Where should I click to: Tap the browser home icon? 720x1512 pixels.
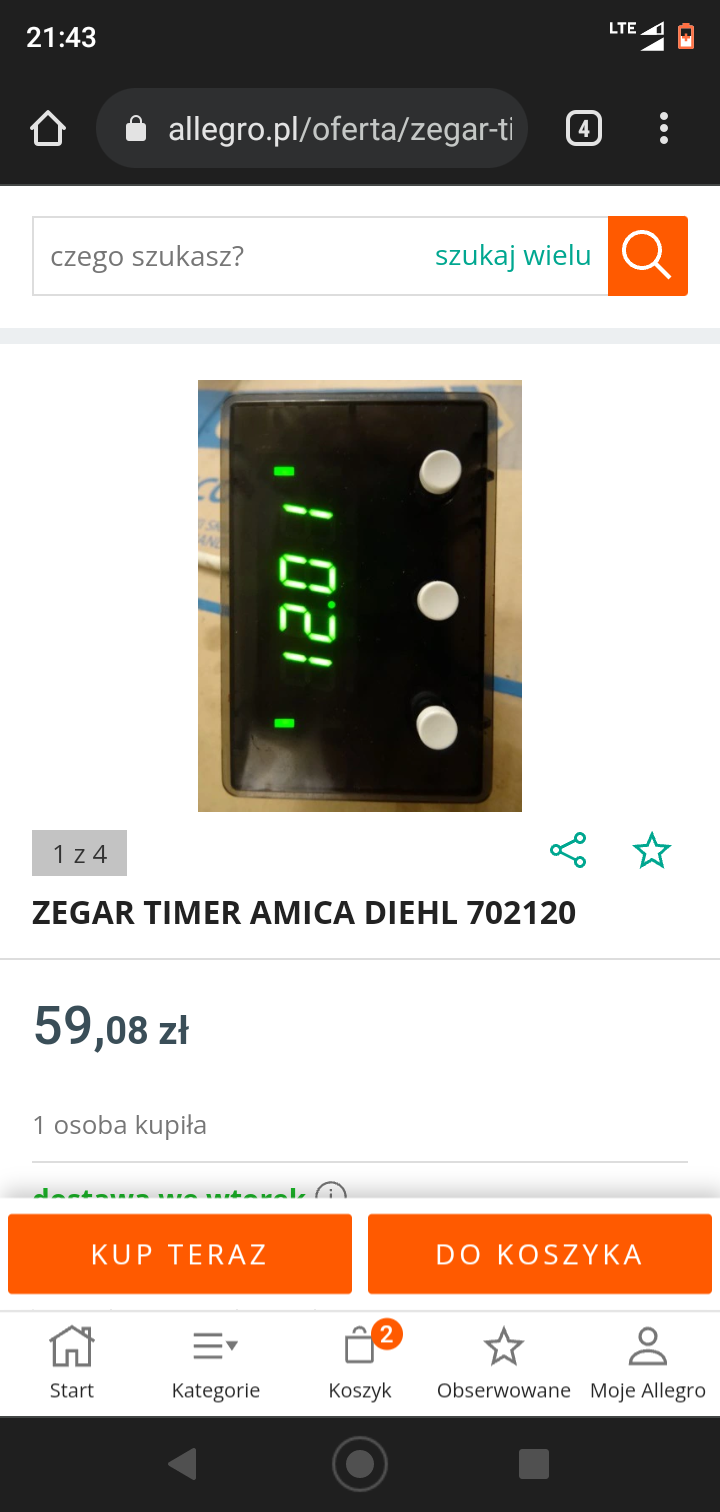pos(47,128)
